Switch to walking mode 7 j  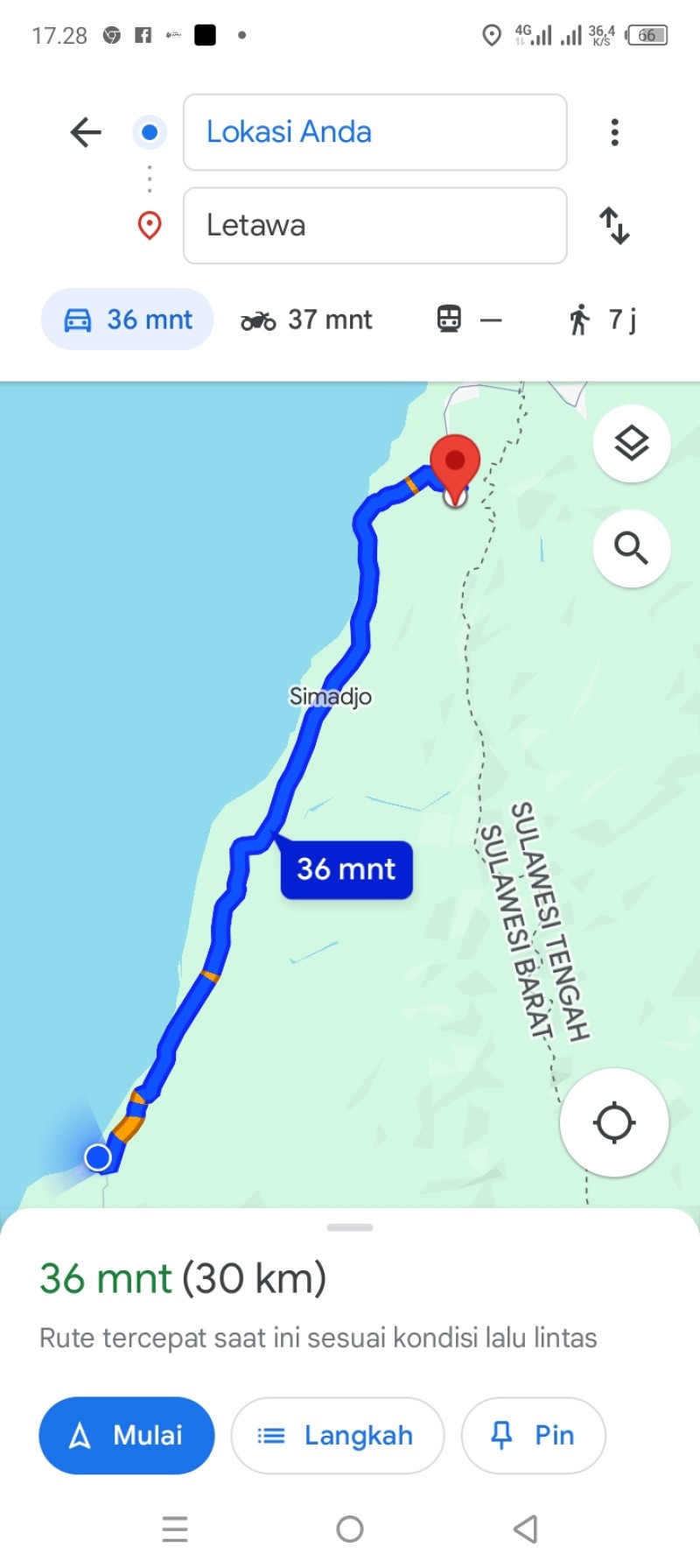point(602,320)
